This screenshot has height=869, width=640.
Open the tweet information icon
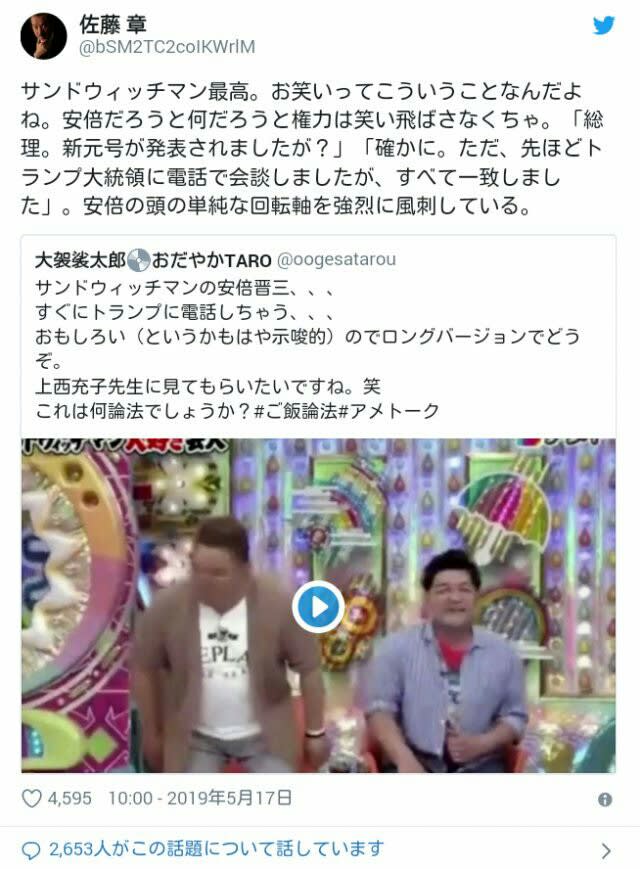click(604, 799)
